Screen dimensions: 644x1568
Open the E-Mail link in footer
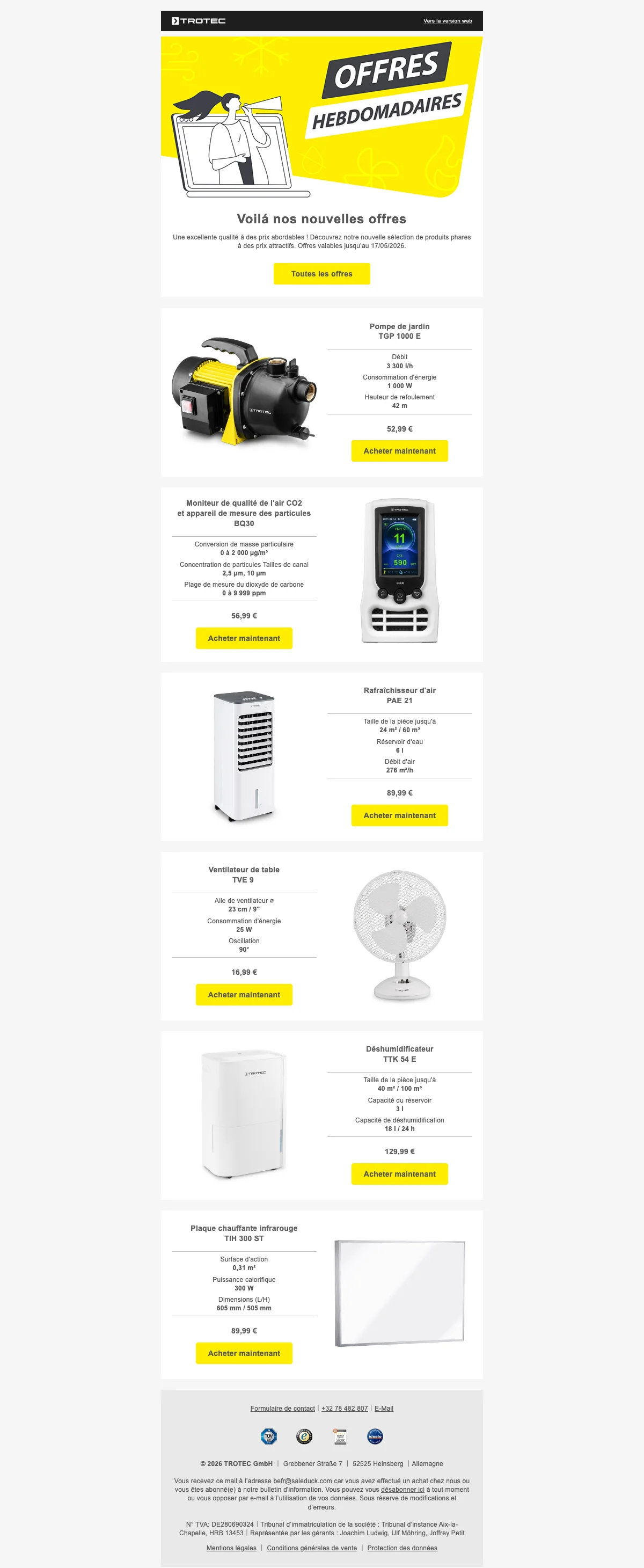point(384,1409)
